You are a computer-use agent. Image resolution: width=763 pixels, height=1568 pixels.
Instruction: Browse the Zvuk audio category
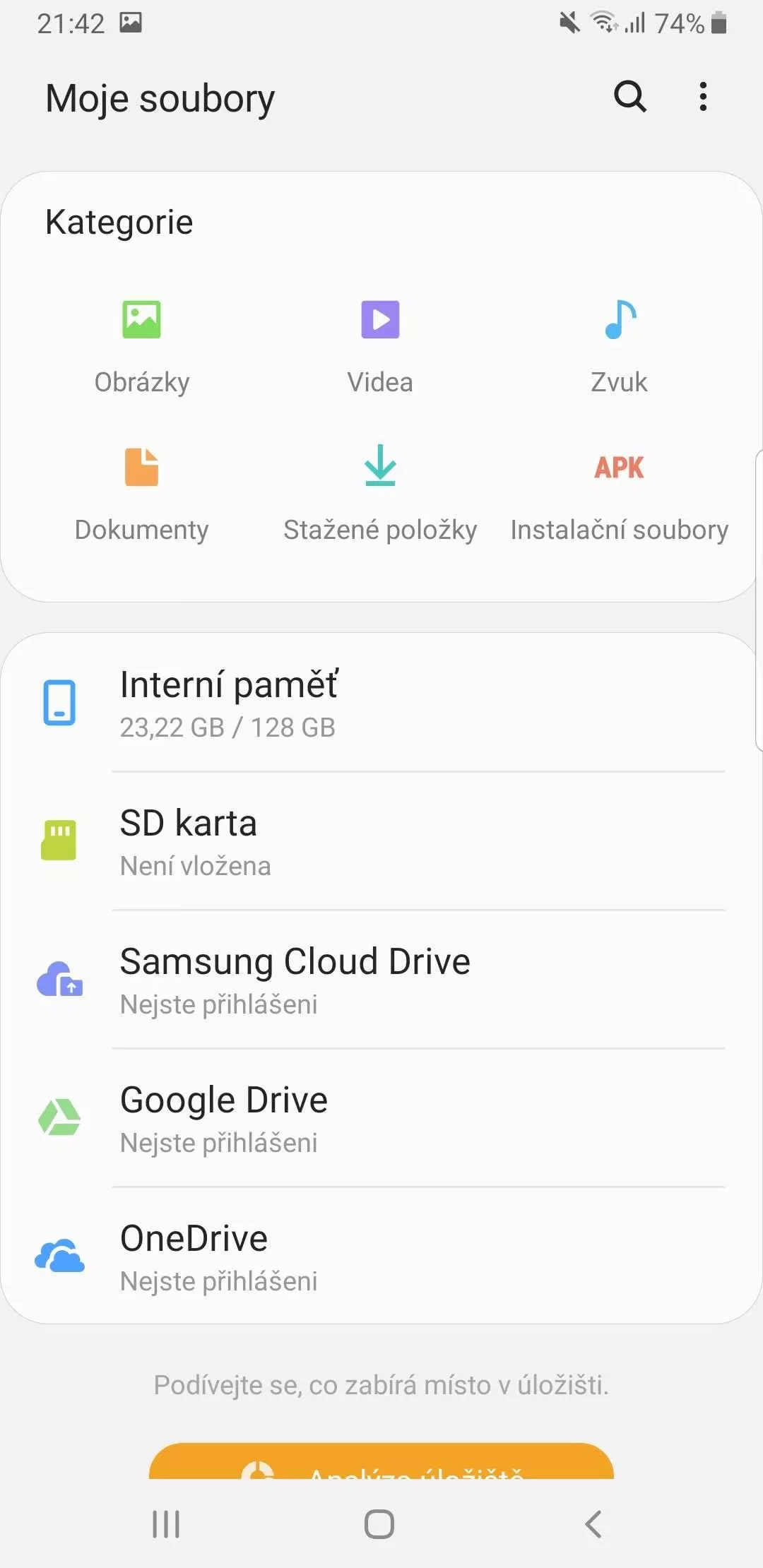[x=620, y=348]
